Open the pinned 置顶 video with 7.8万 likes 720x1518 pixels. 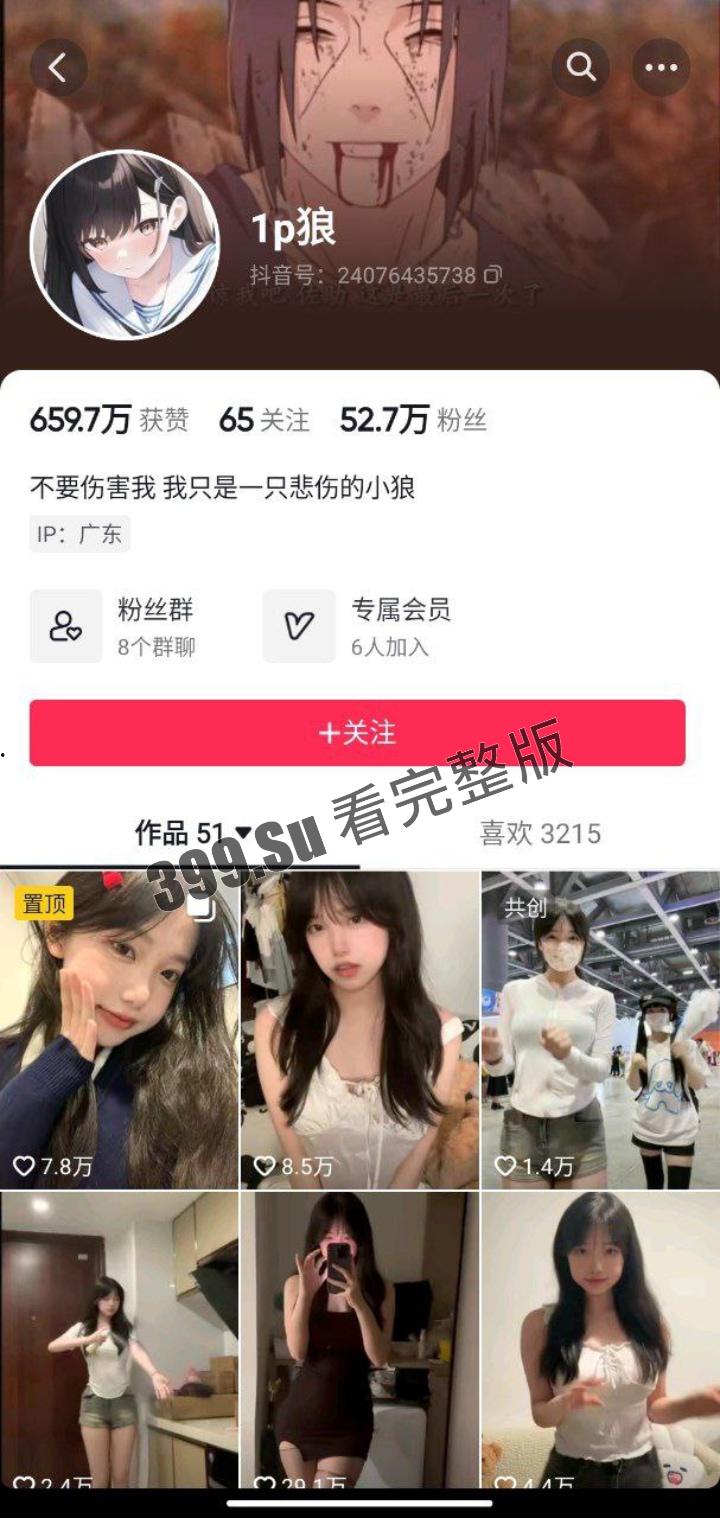coord(119,1030)
